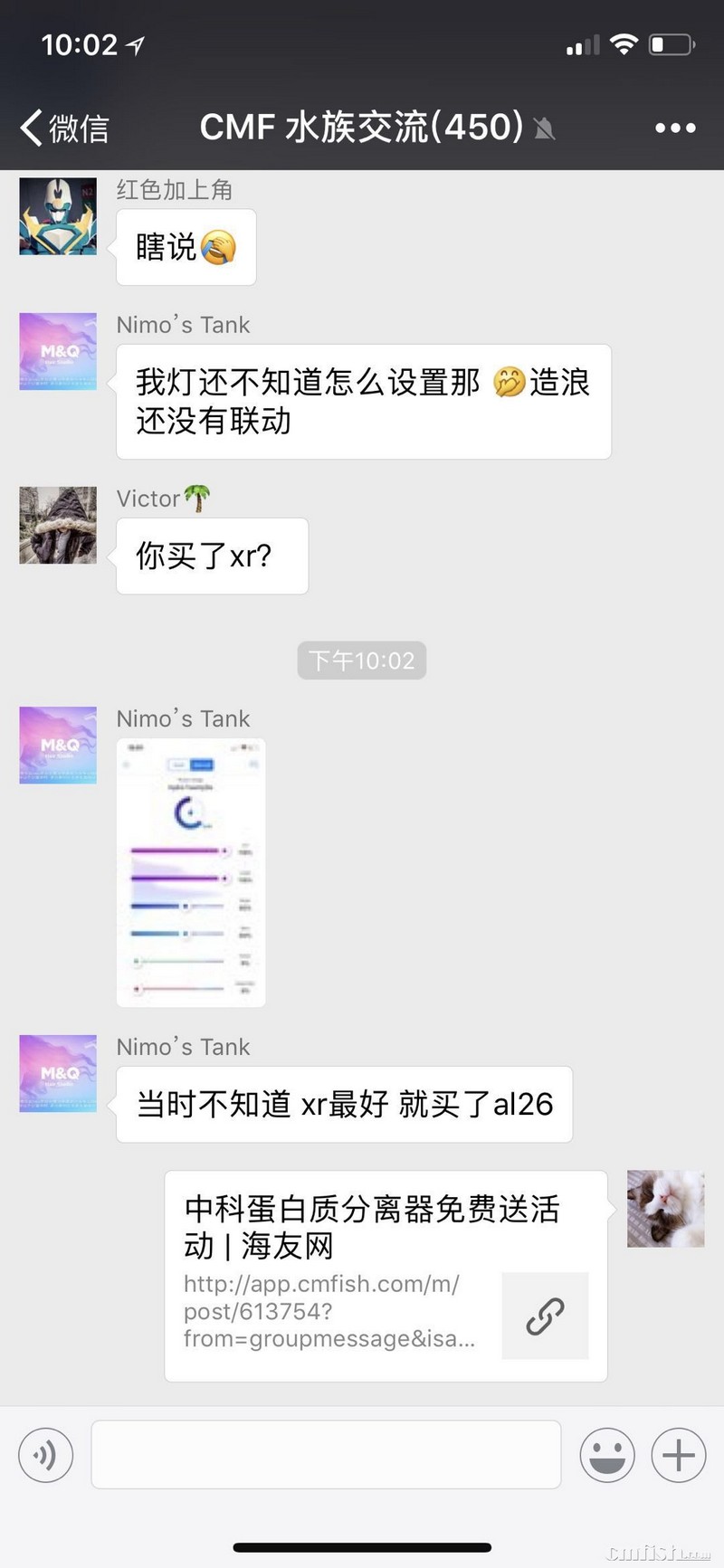Open 红色加上角's profile avatar

coord(58,216)
